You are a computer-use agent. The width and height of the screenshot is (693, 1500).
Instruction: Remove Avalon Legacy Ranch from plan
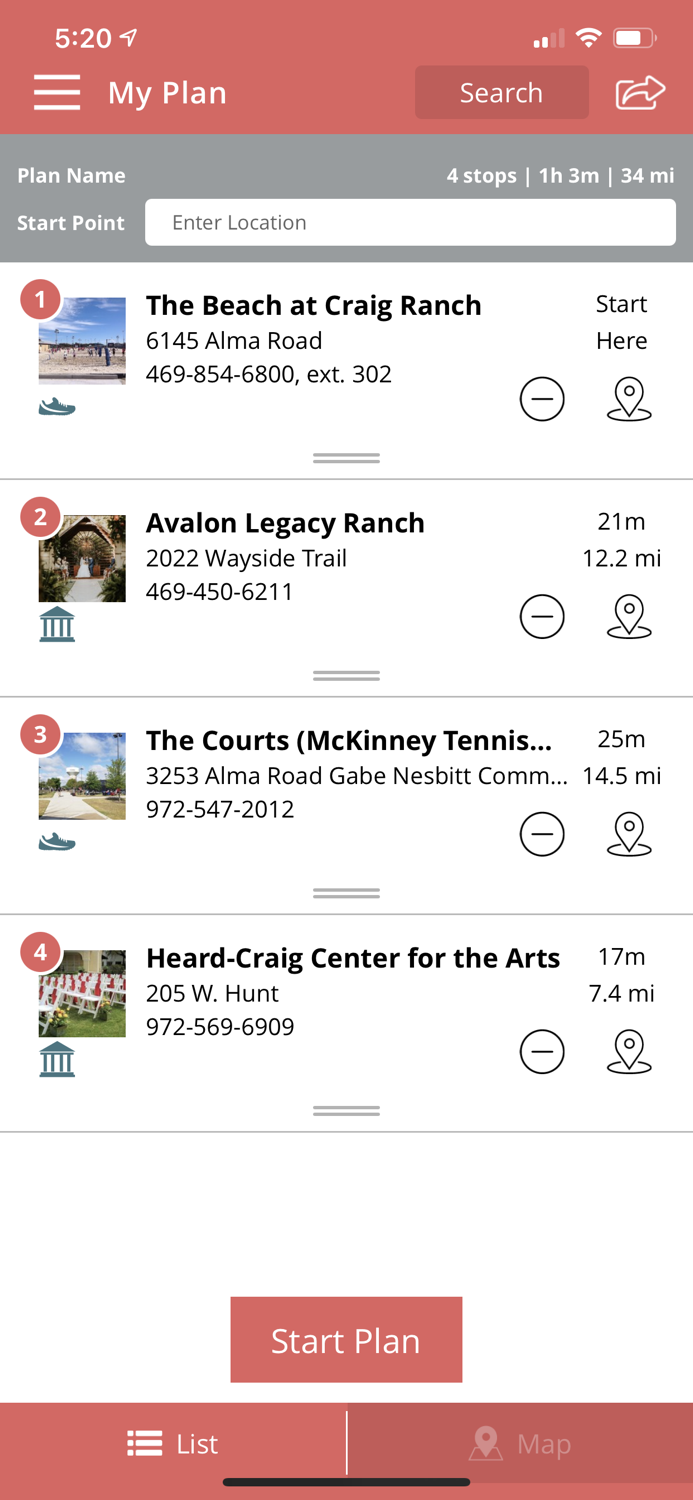542,616
